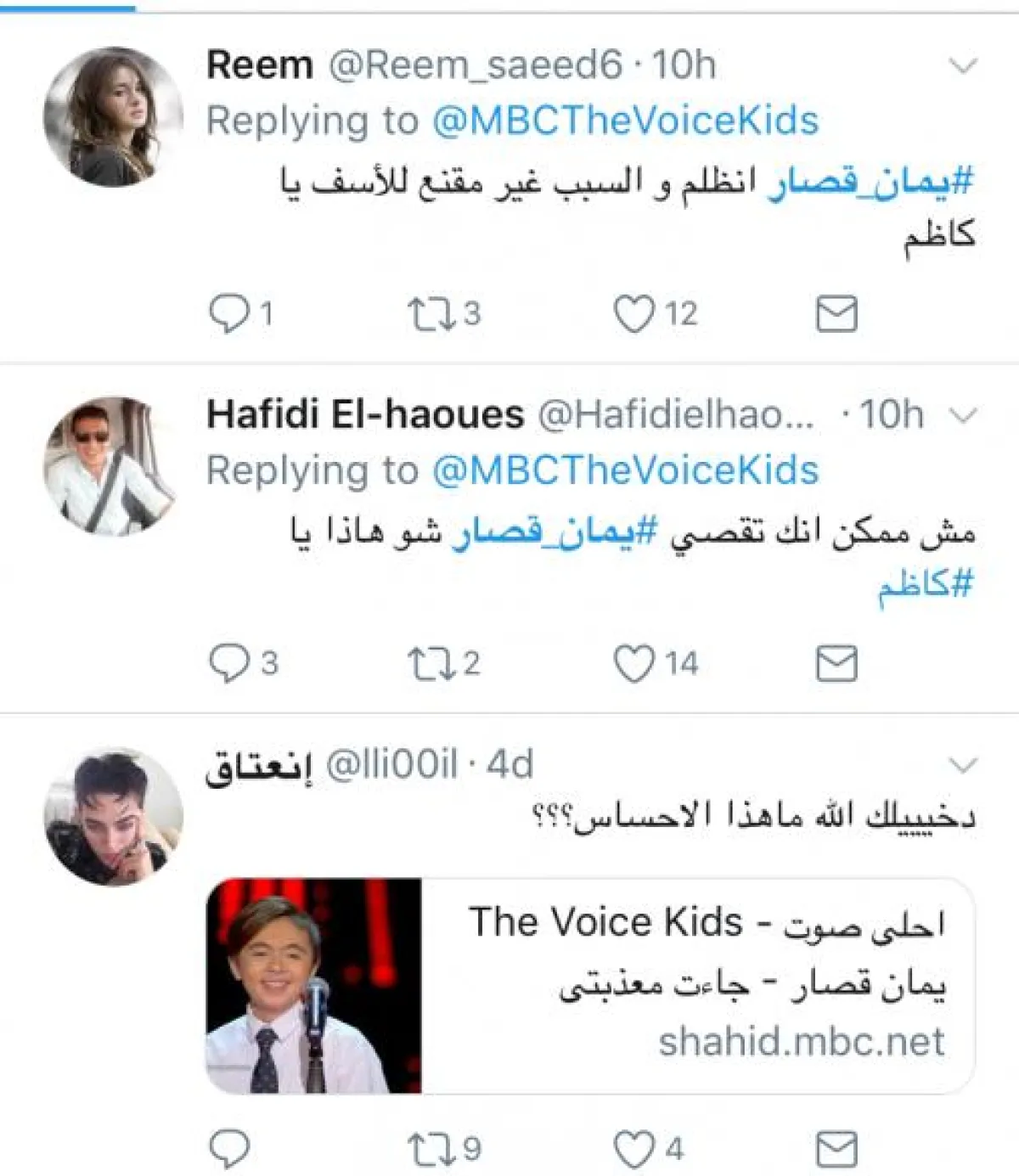Like Hafidi El-haoues's tweet
The image size is (1019, 1176).
click(633, 663)
